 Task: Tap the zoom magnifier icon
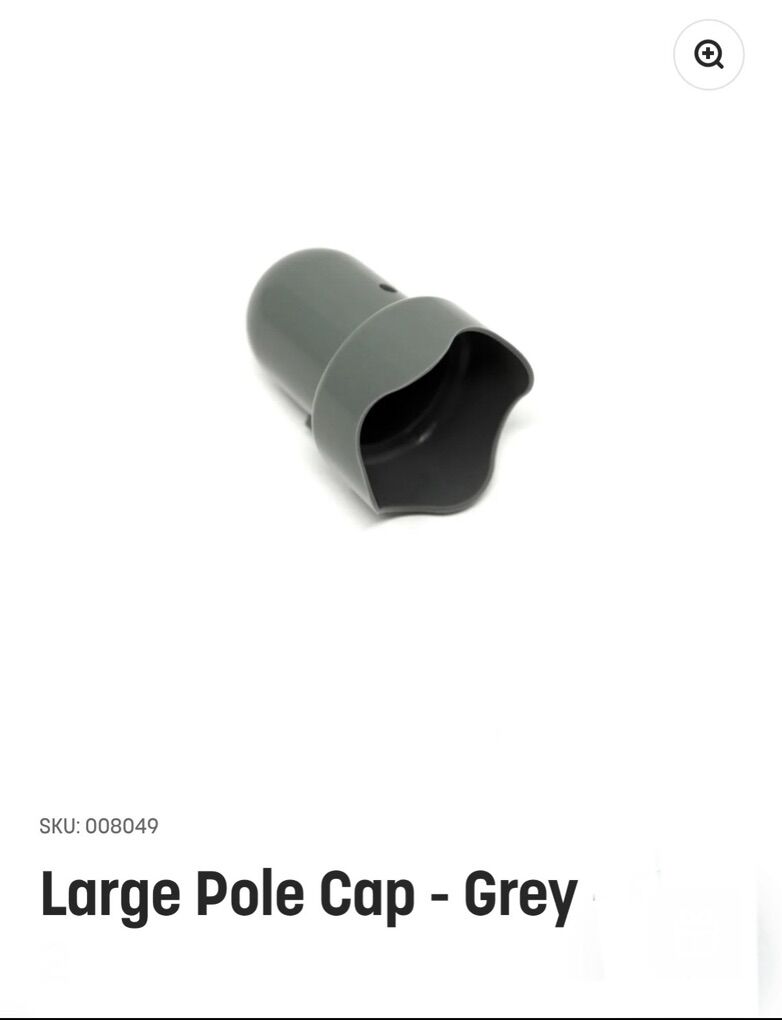point(708,55)
